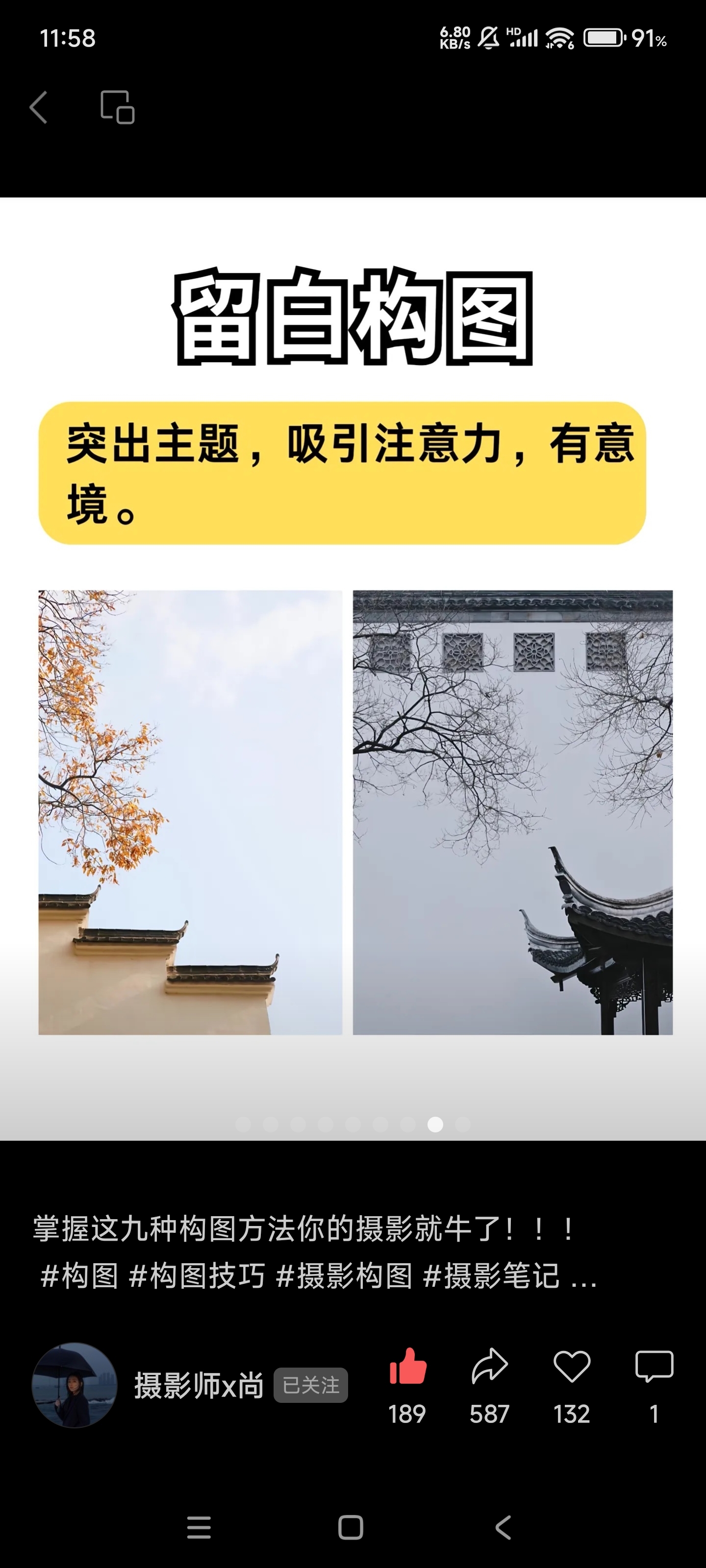This screenshot has width=706, height=1568.
Task: Share this post with the arrow icon
Action: pos(490,1366)
